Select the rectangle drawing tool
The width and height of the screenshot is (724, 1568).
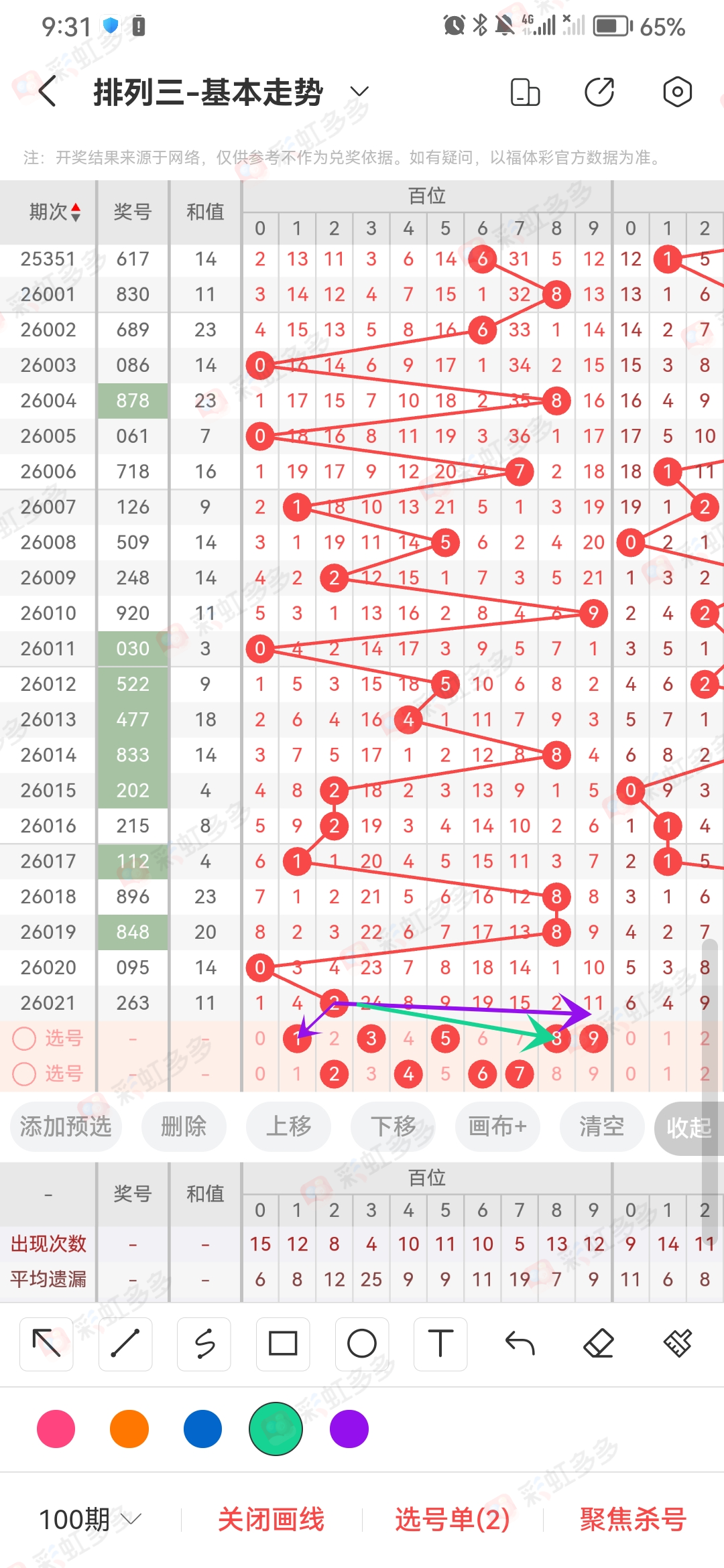point(283,1344)
